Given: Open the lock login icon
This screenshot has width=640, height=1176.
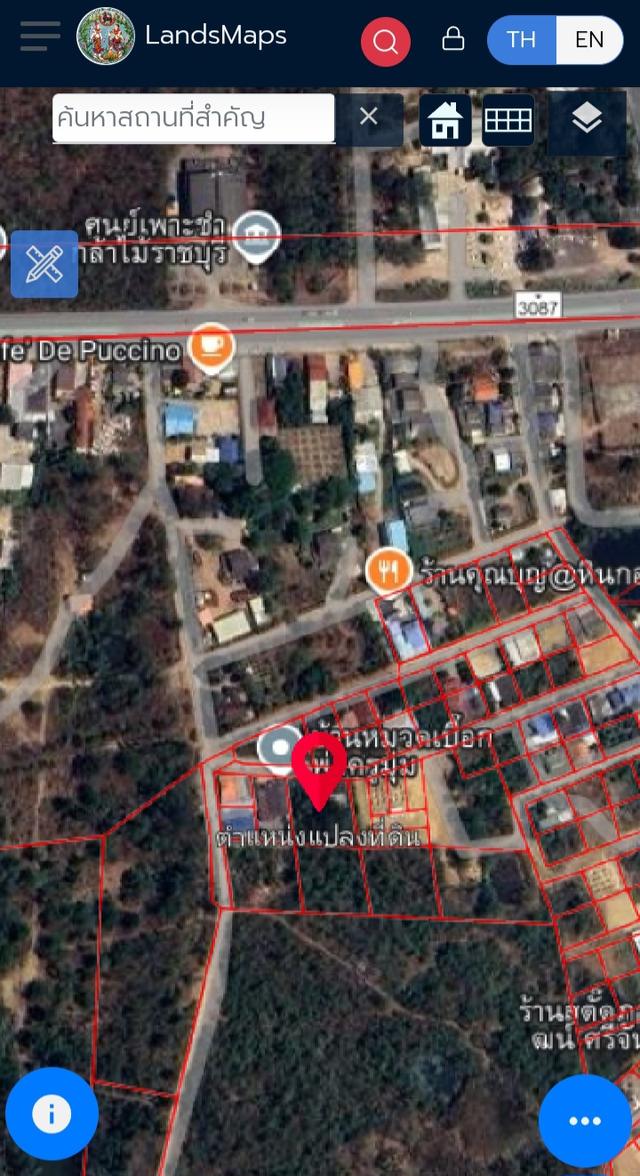Looking at the screenshot, I should tap(453, 39).
